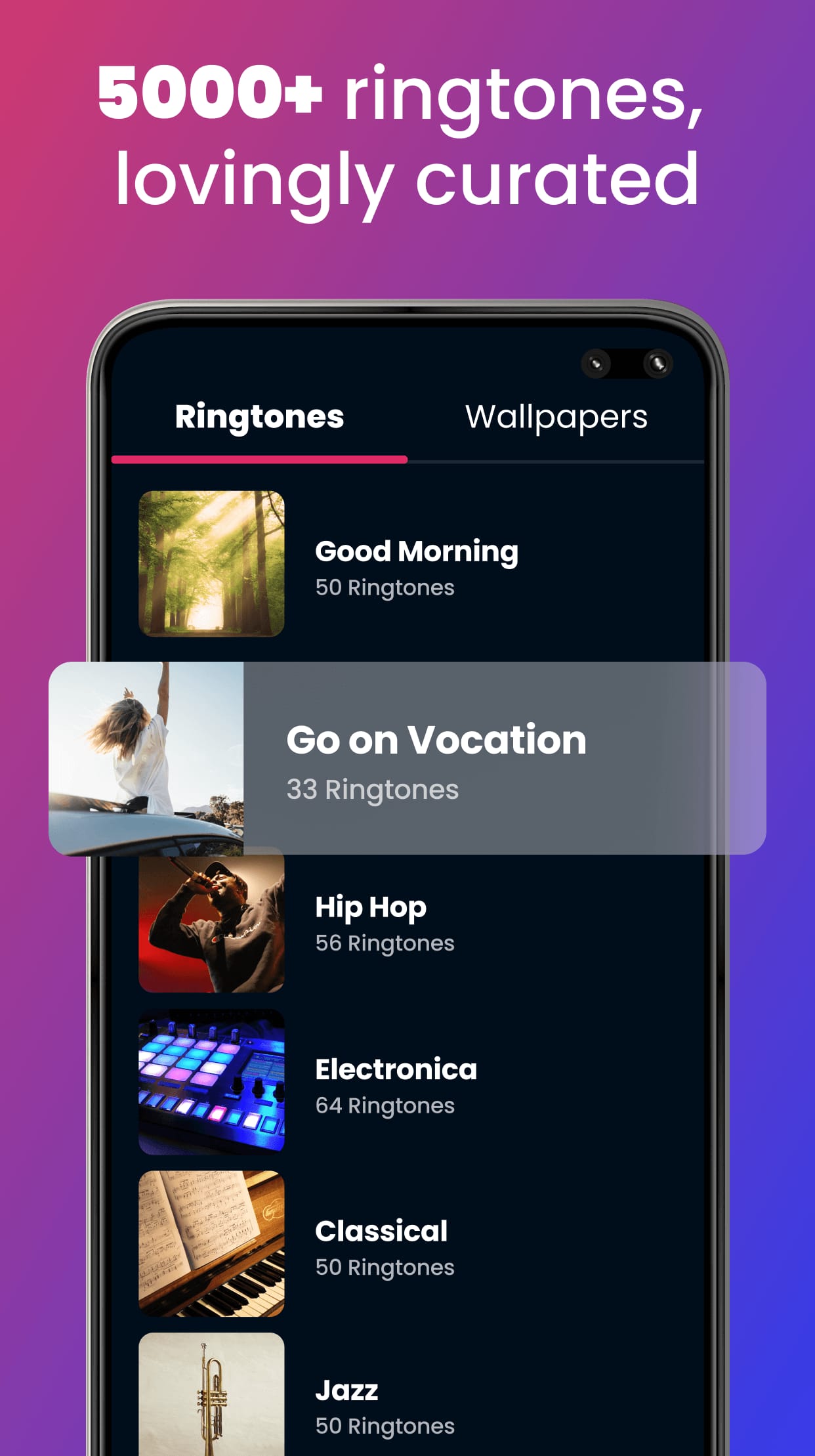This screenshot has height=1456, width=815.
Task: Click the 64 Ringtones count under Electronica
Action: coord(384,1106)
